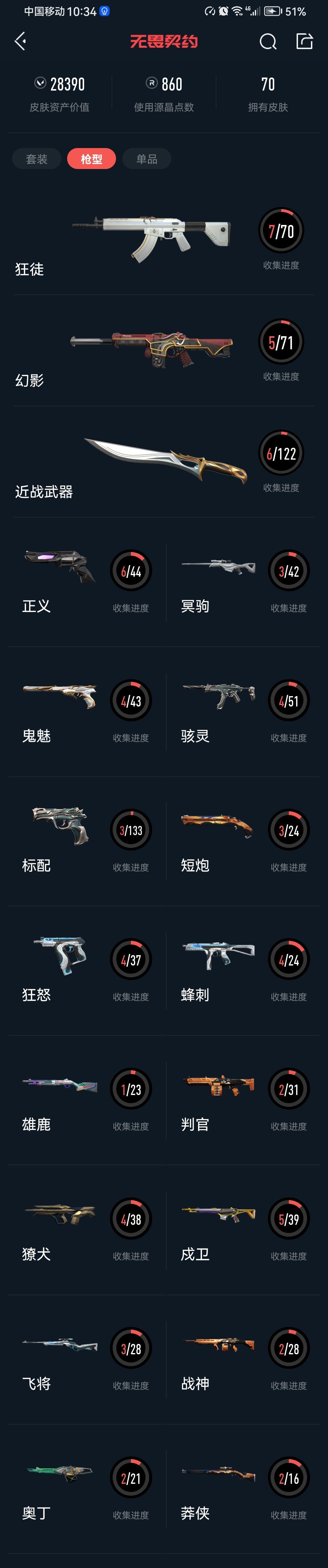Viewport: 328px width, 1568px height.
Task: Switch to the 套装 tab
Action: 36,159
